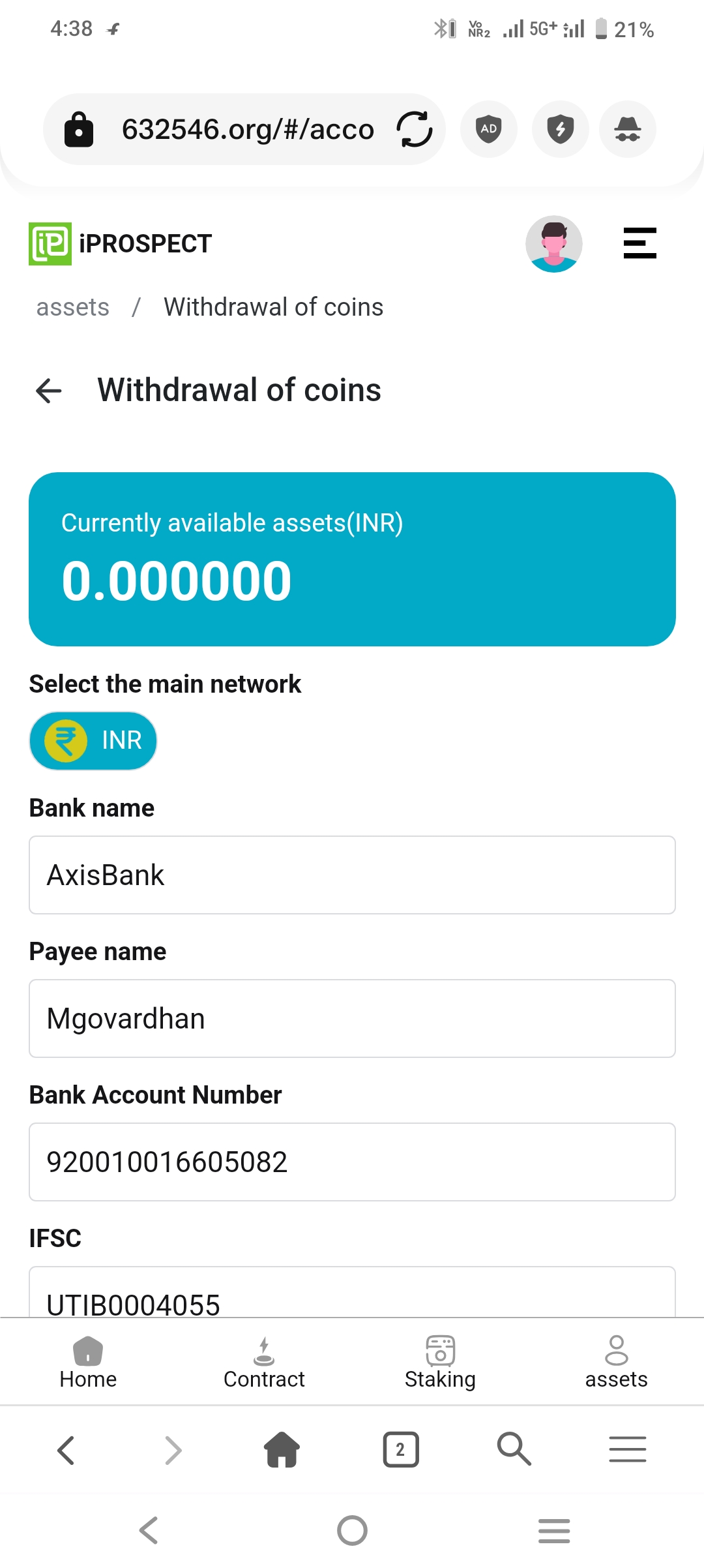Open the browser search icon
Viewport: 704px width, 1568px height.
click(514, 1450)
